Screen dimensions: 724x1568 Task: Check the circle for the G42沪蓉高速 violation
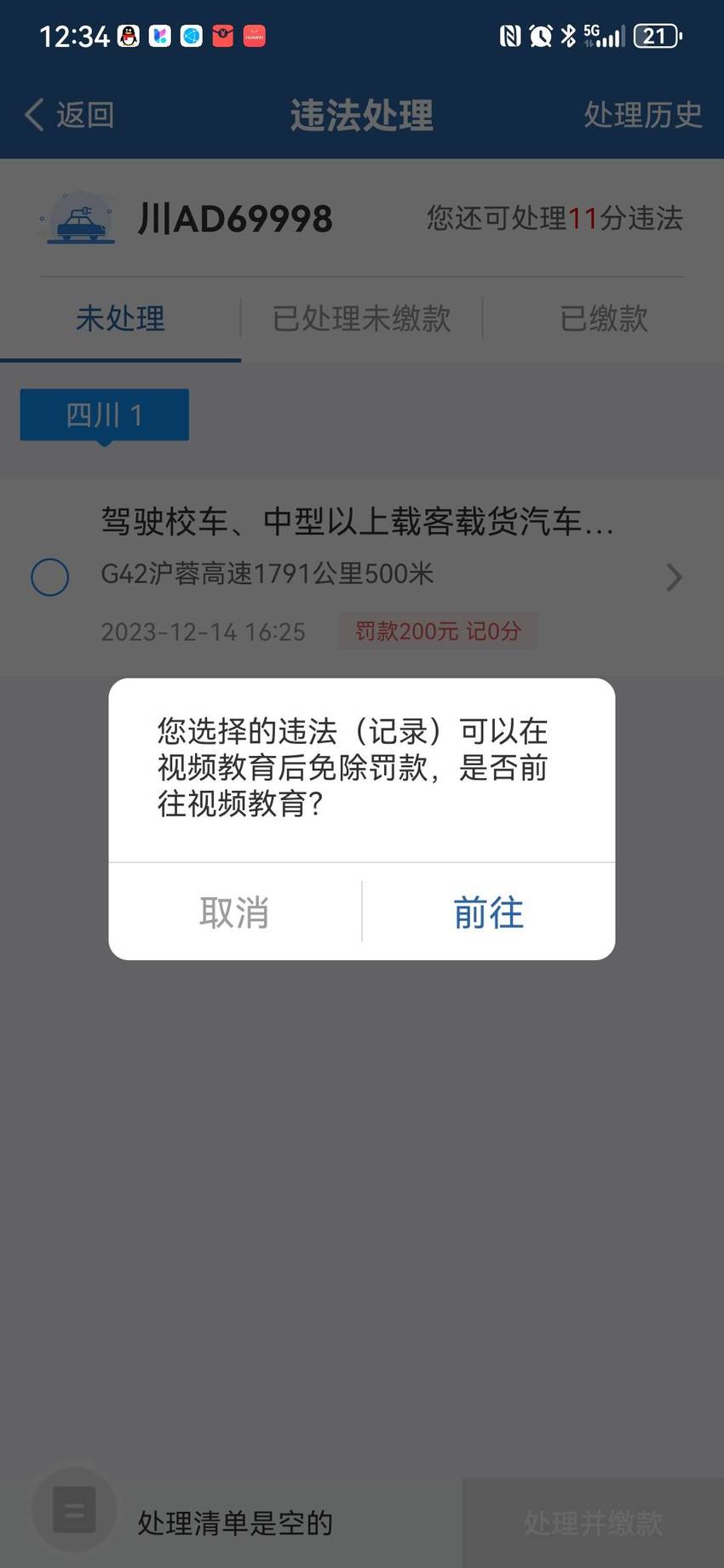[50, 577]
